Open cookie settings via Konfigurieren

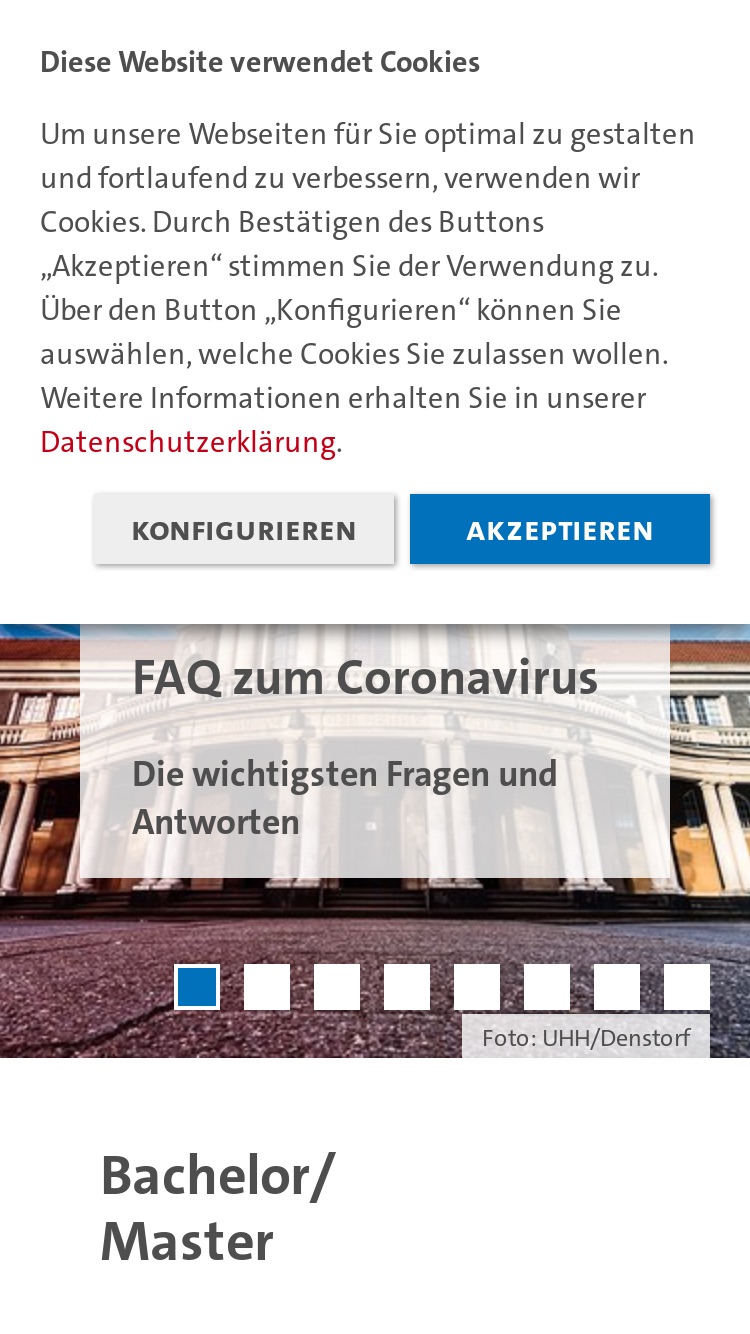(244, 529)
